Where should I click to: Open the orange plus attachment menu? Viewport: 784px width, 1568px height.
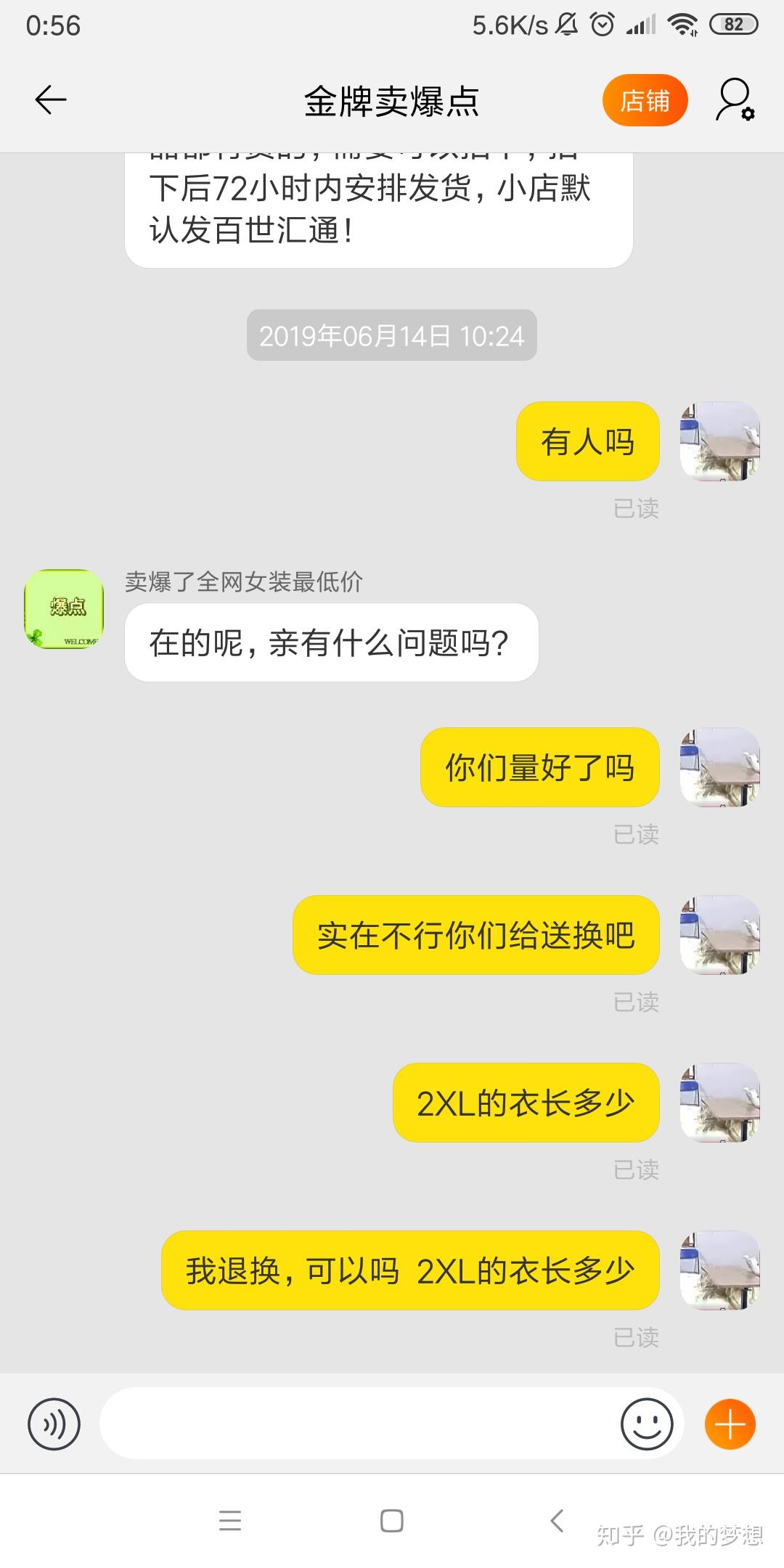point(730,1424)
